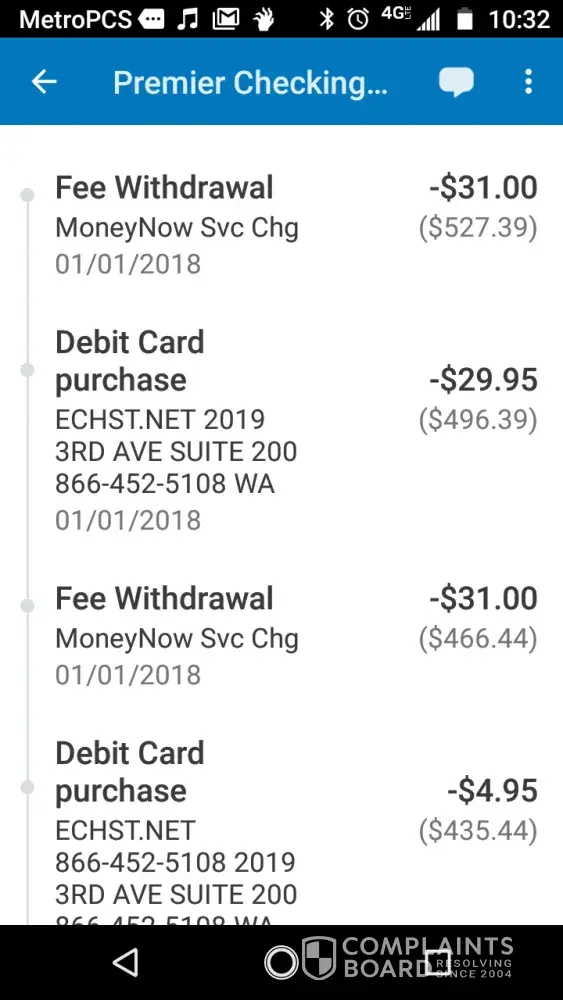Go back using the app bar arrow
The height and width of the screenshot is (1000, 563).
pyautogui.click(x=44, y=82)
